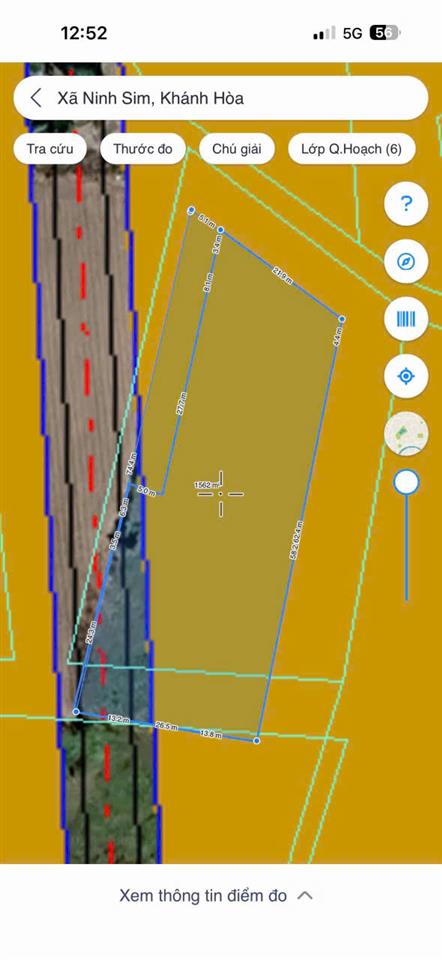Switch the base map thumbnail
The height and width of the screenshot is (960, 442).
(406, 433)
